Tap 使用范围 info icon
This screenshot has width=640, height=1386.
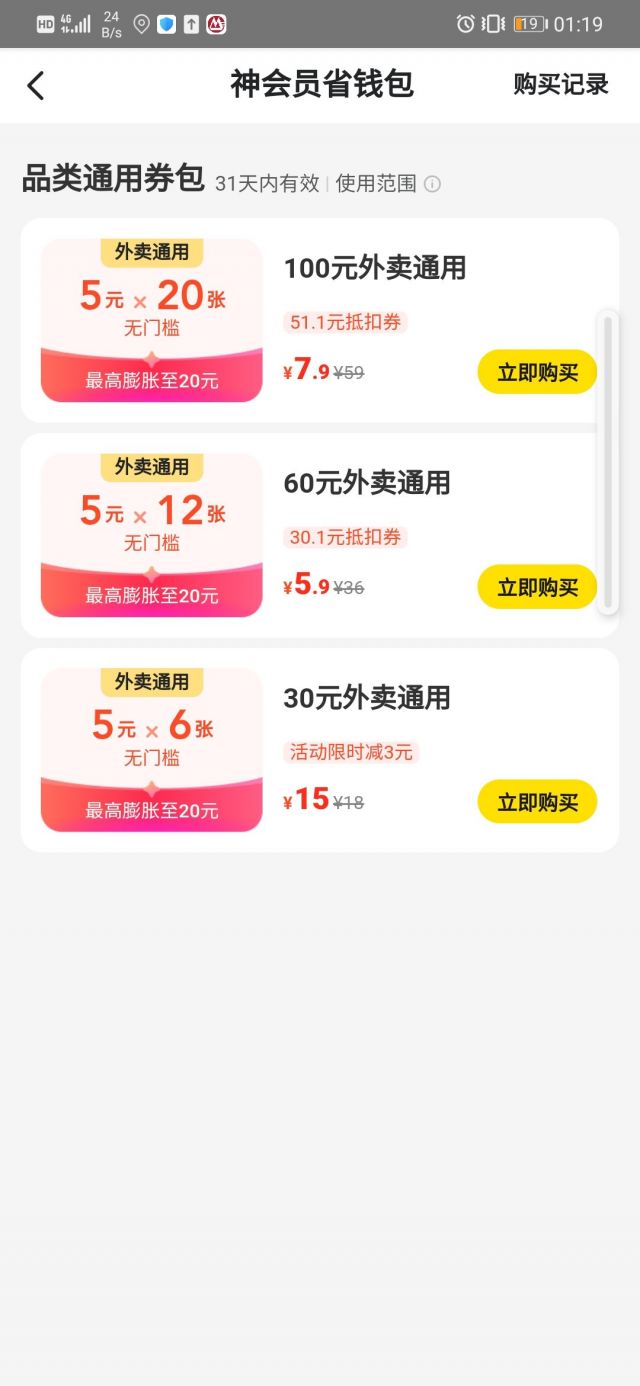click(x=432, y=184)
